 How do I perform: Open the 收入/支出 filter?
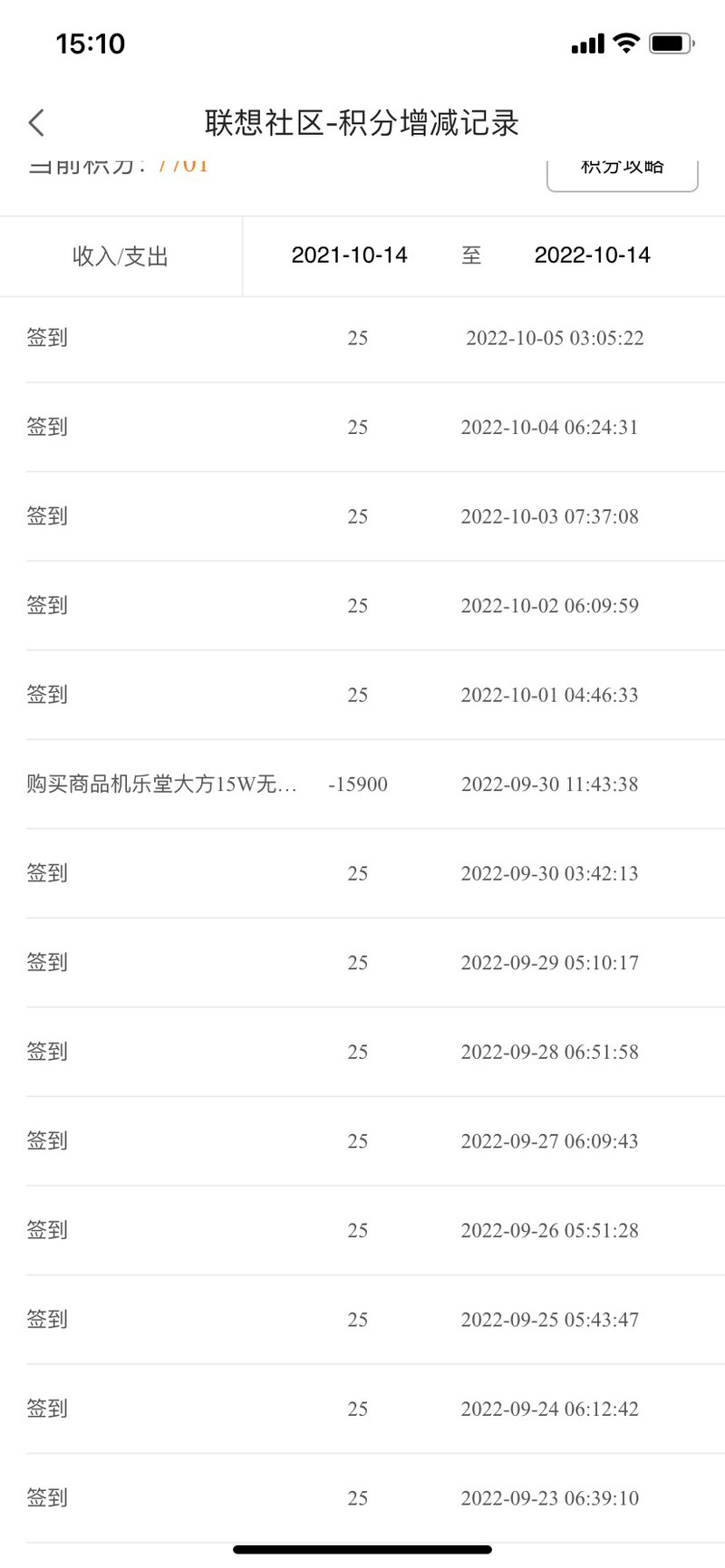(121, 256)
